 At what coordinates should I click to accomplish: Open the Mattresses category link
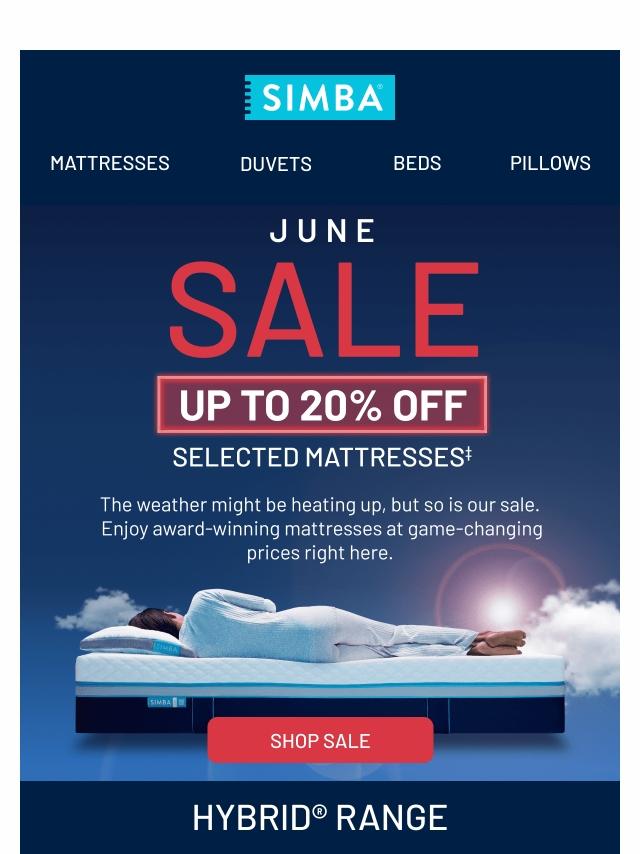pyautogui.click(x=110, y=163)
